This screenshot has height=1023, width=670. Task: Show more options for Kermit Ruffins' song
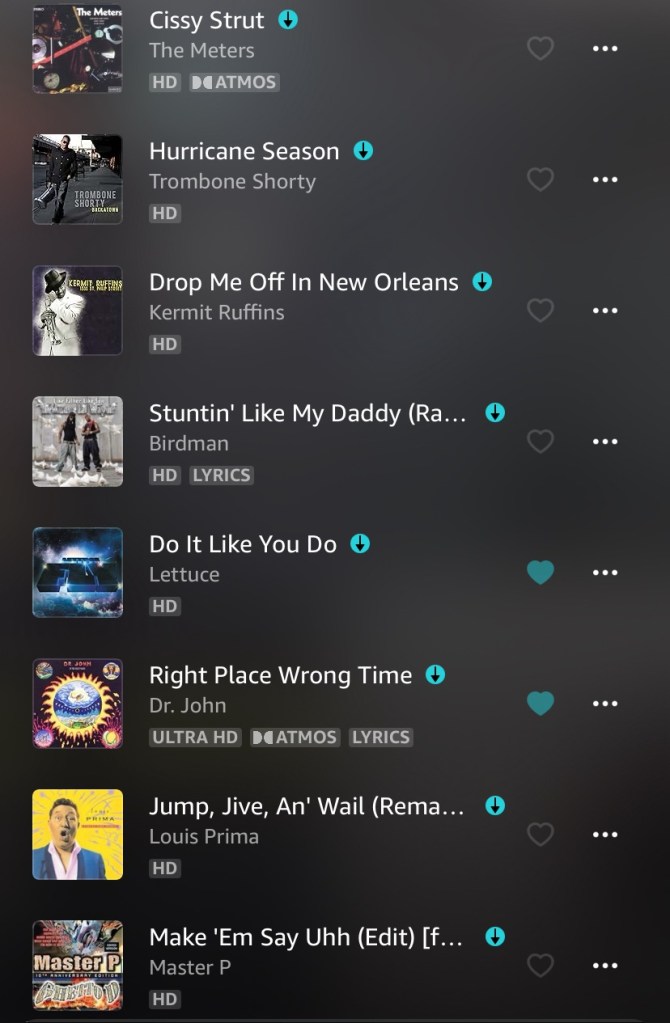click(604, 310)
